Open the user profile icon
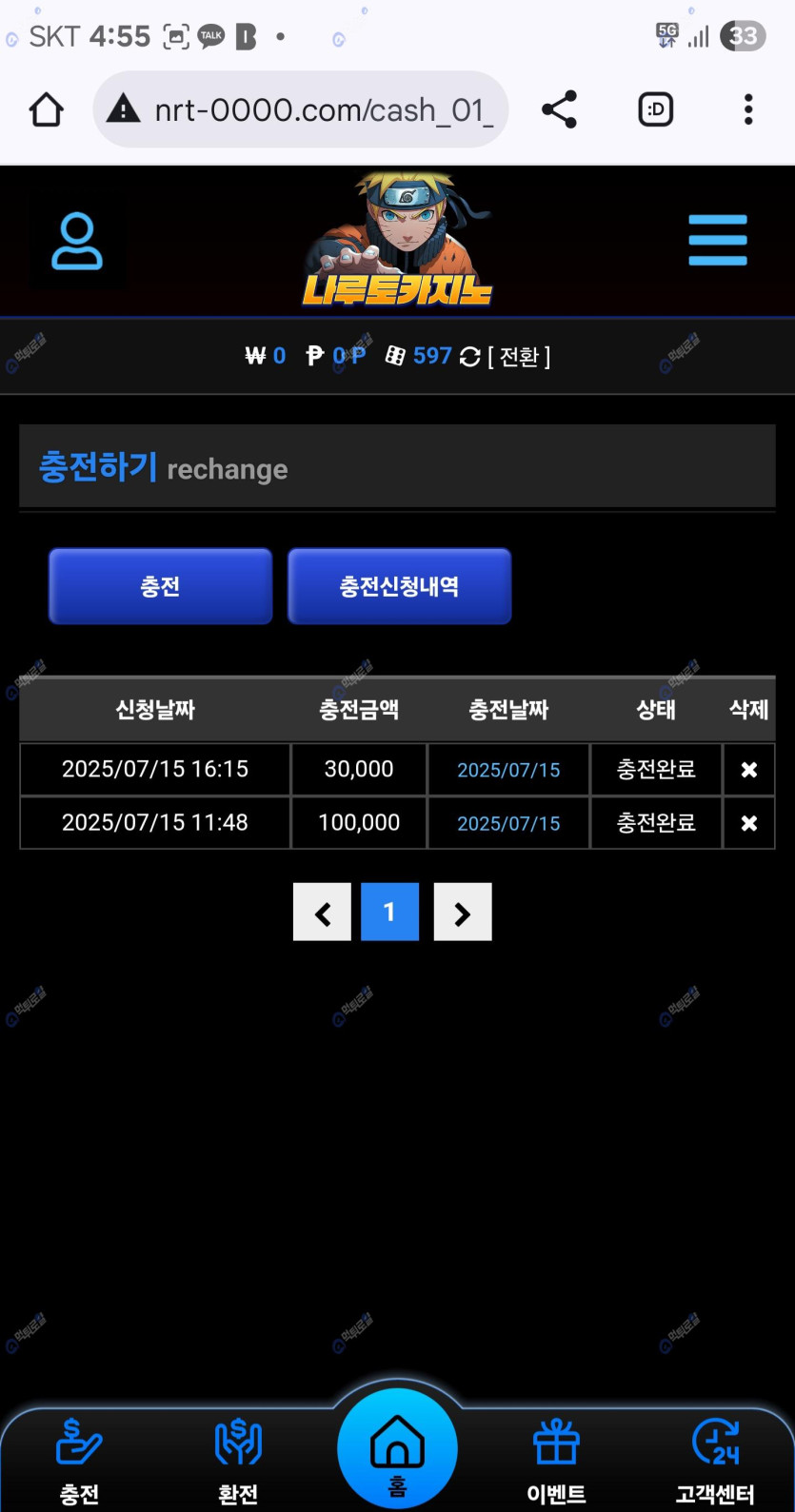This screenshot has width=795, height=1512. [76, 242]
